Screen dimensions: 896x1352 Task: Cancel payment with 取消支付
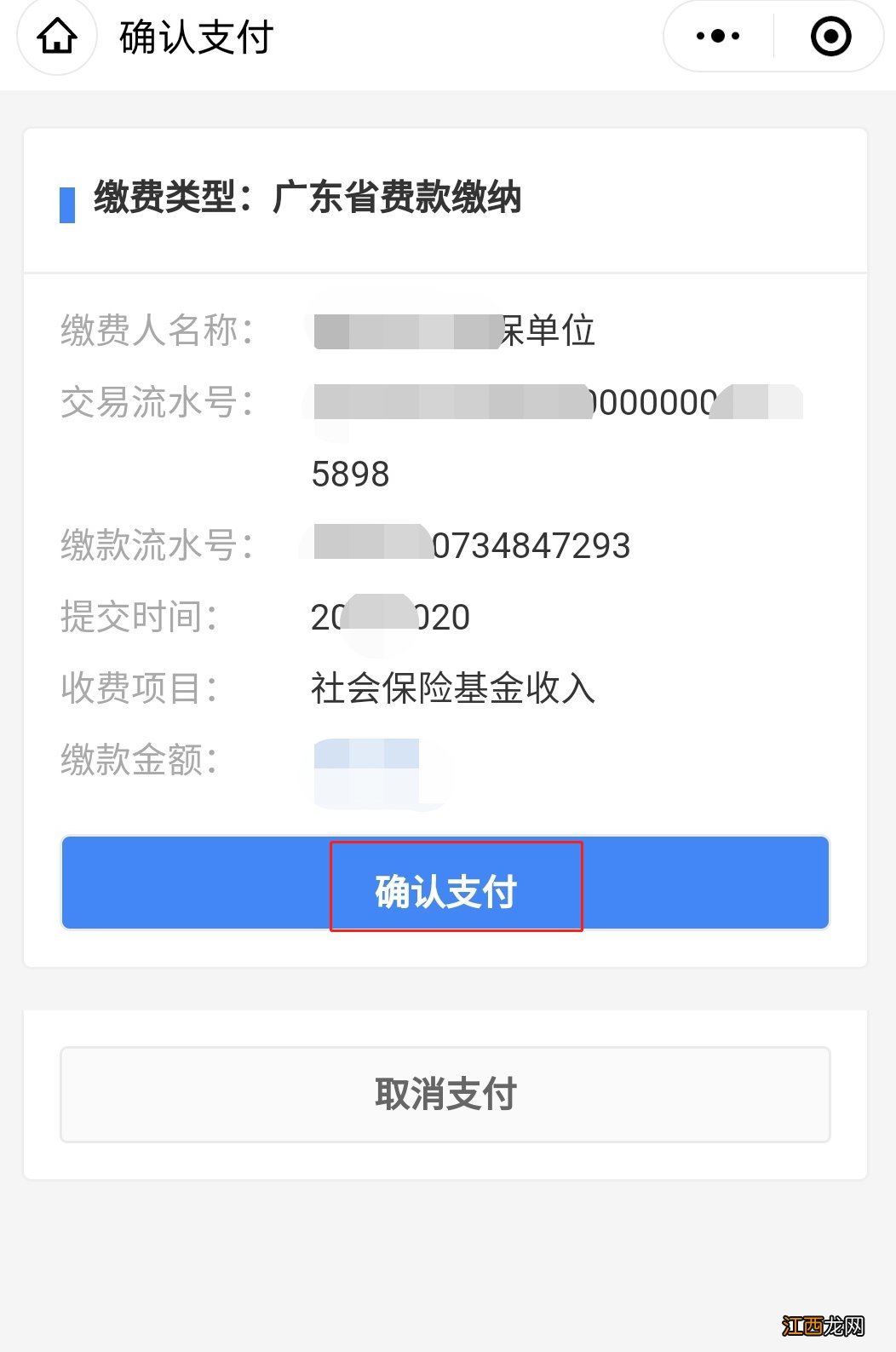tap(445, 1094)
